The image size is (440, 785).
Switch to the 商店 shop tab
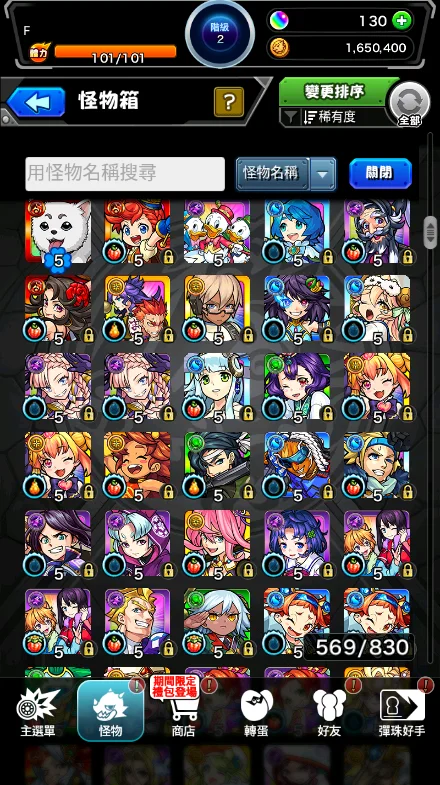coord(183,712)
